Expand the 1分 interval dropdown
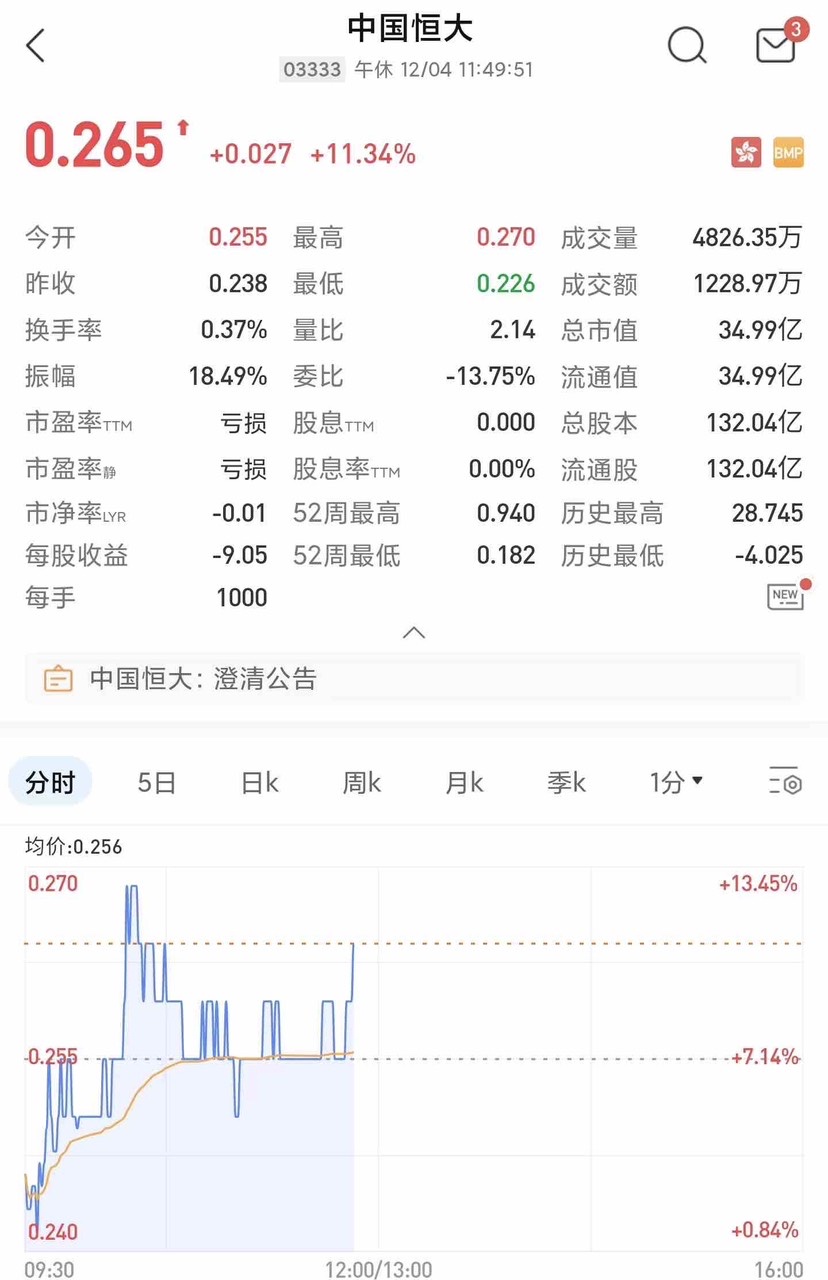Screen dimensions: 828x1280 677,782
